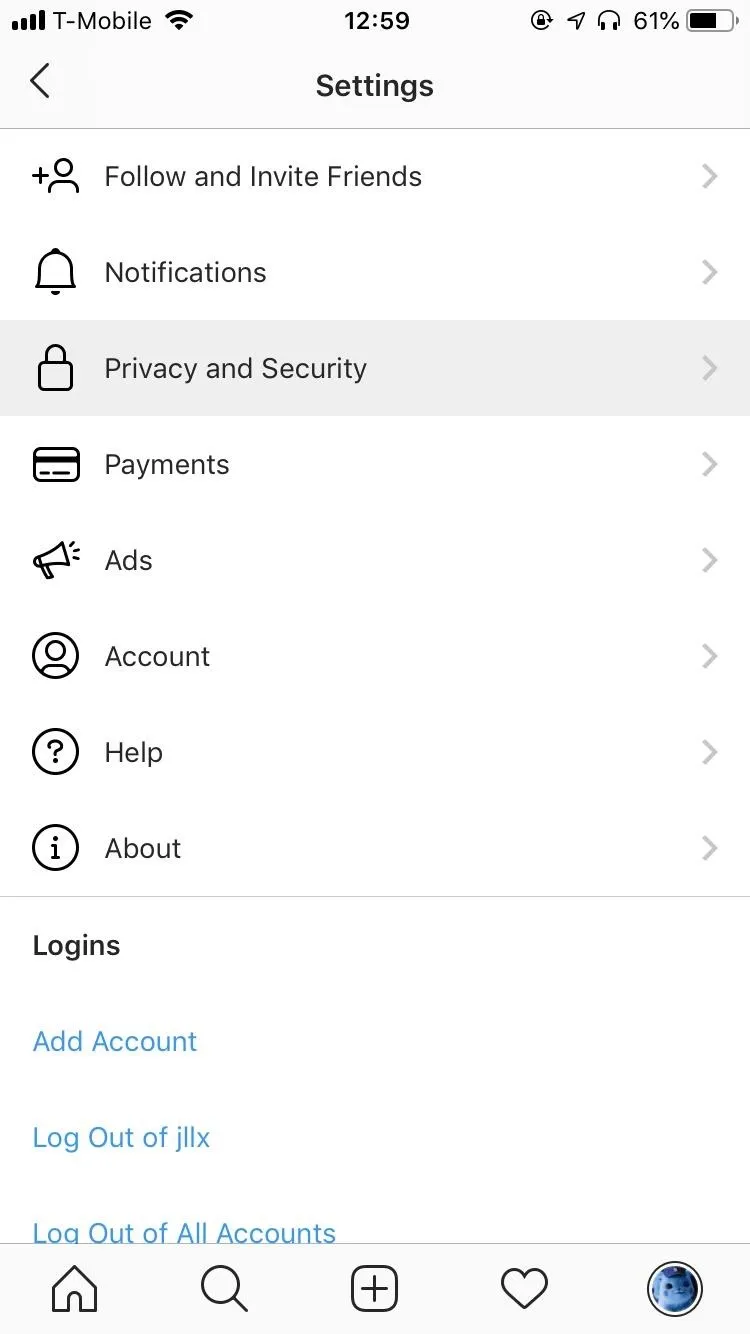Open the Payments row
Viewport: 750px width, 1334px height.
coord(375,464)
